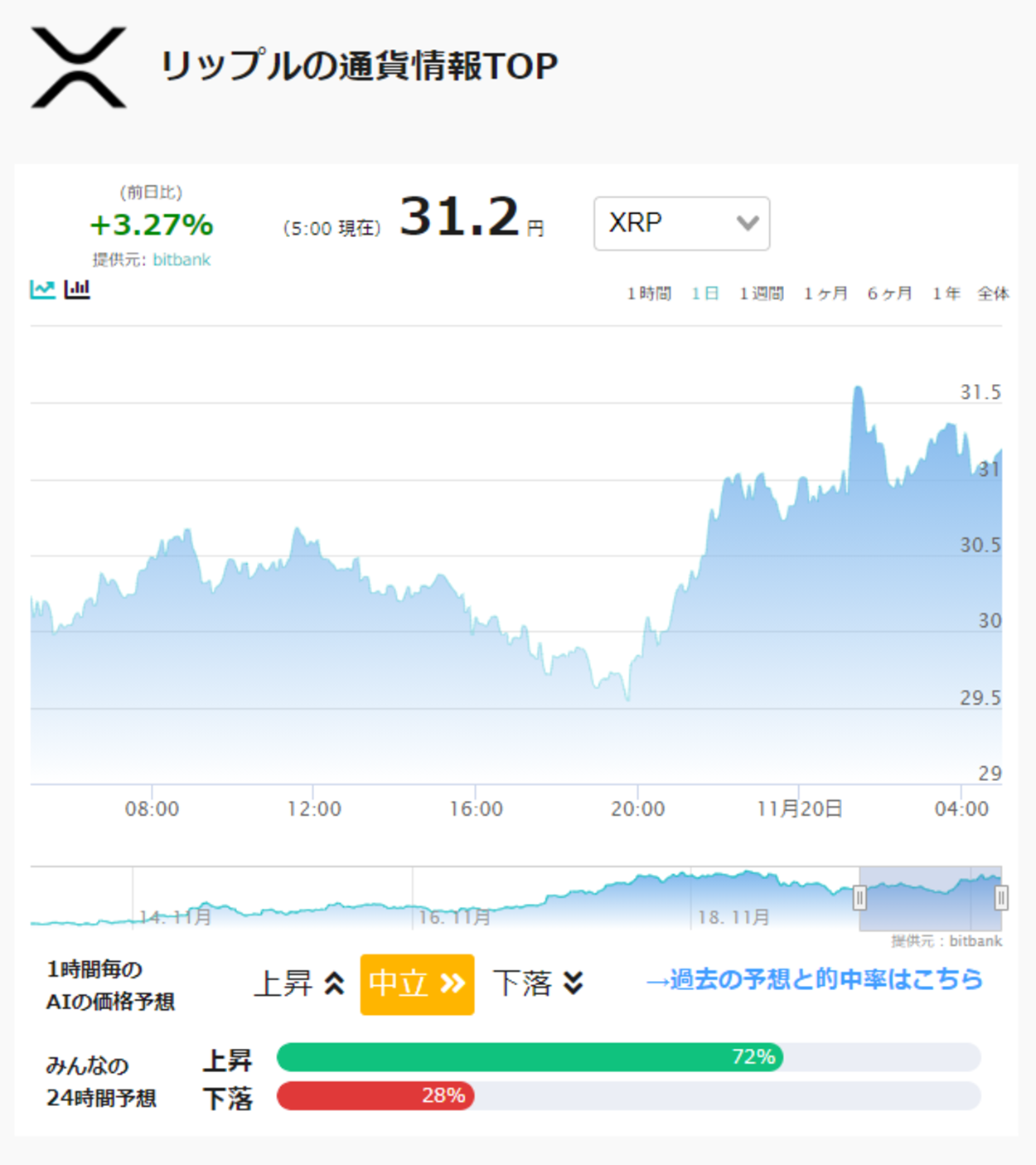Click the bitbank provider link under +3.27%

pos(182,259)
